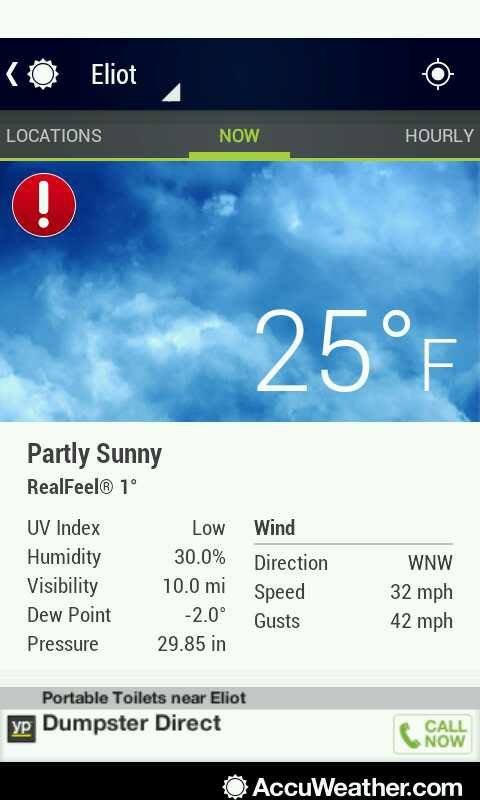Go back via the sun logo arrow

click(32, 74)
